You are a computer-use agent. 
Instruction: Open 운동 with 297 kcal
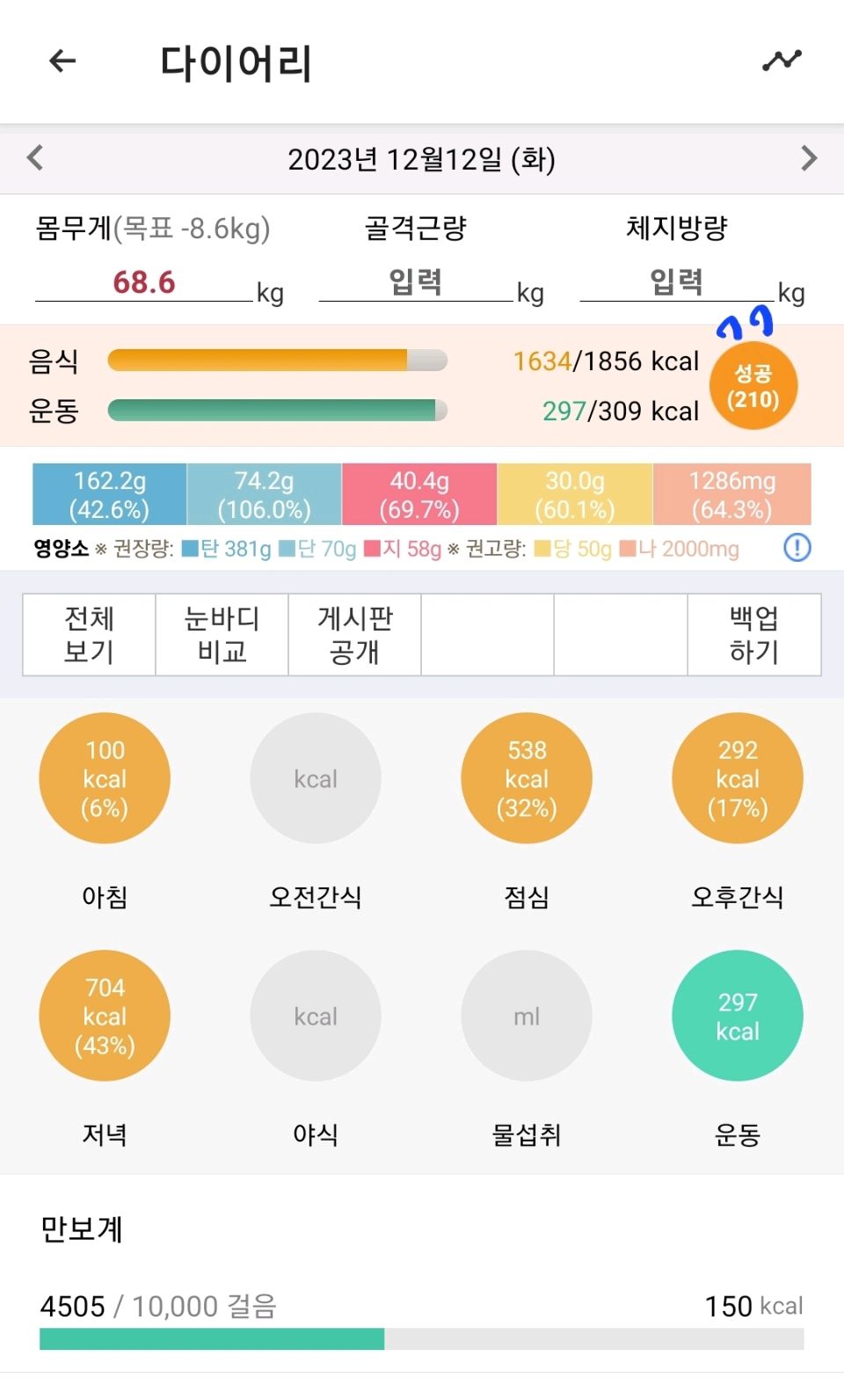(x=737, y=1016)
